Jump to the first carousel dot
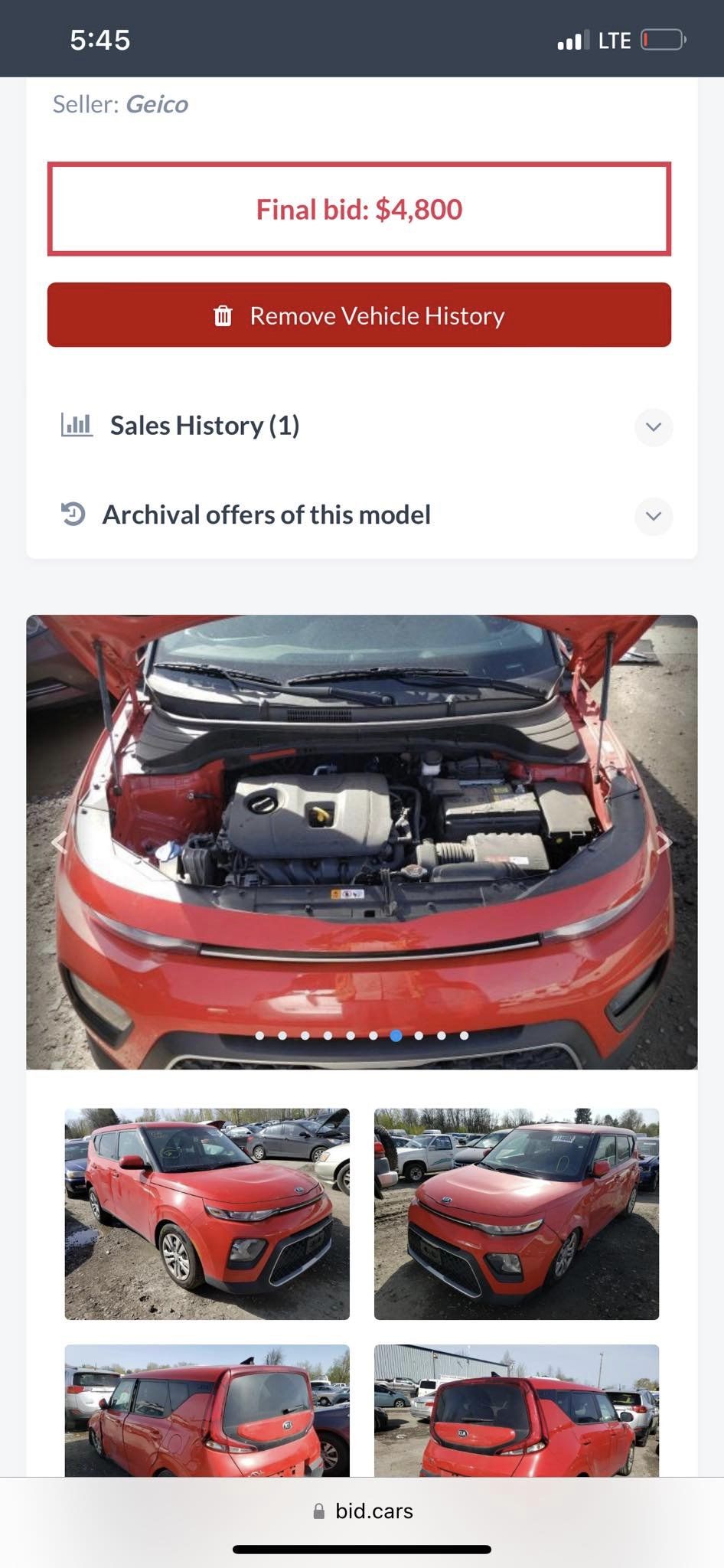The height and width of the screenshot is (1568, 724). (260, 1036)
